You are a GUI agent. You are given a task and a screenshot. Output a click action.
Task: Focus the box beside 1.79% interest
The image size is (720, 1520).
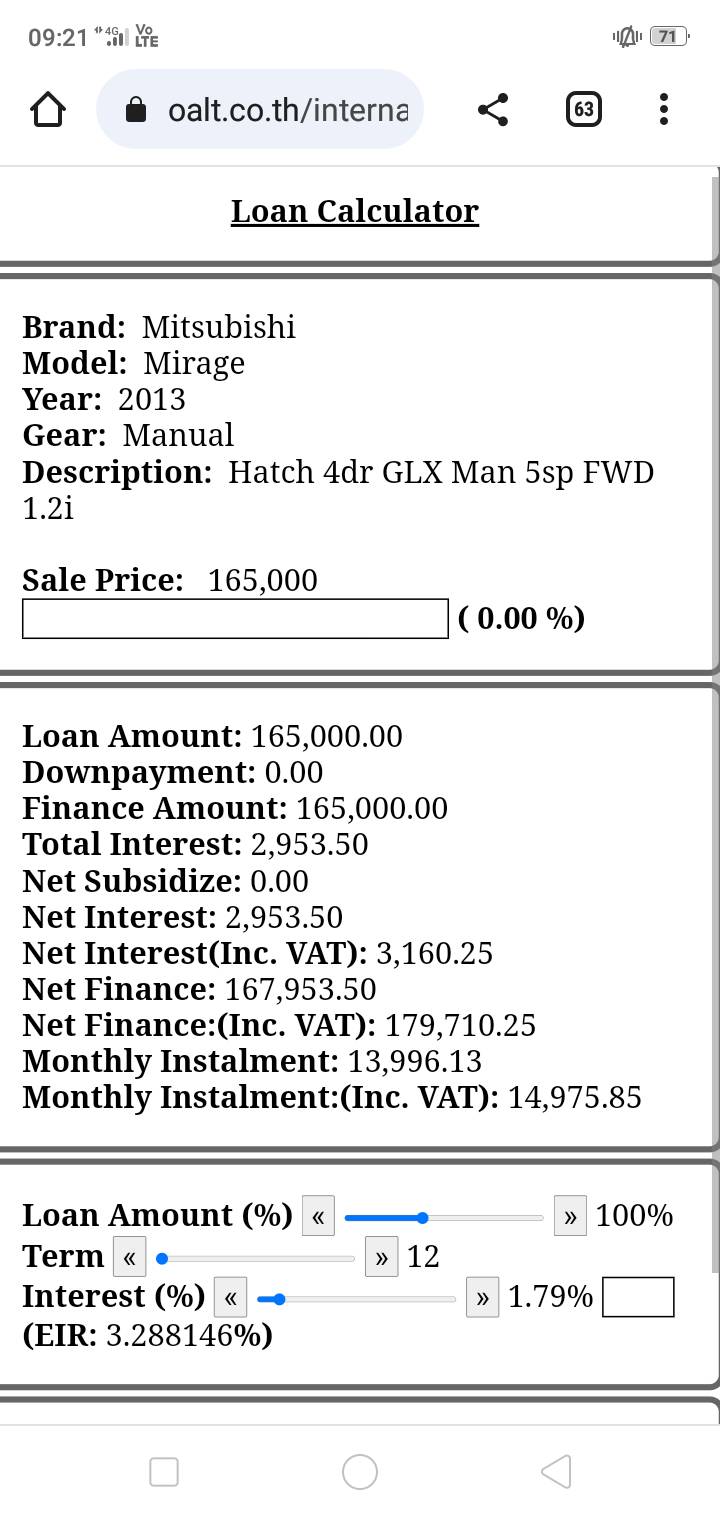coord(638,1297)
